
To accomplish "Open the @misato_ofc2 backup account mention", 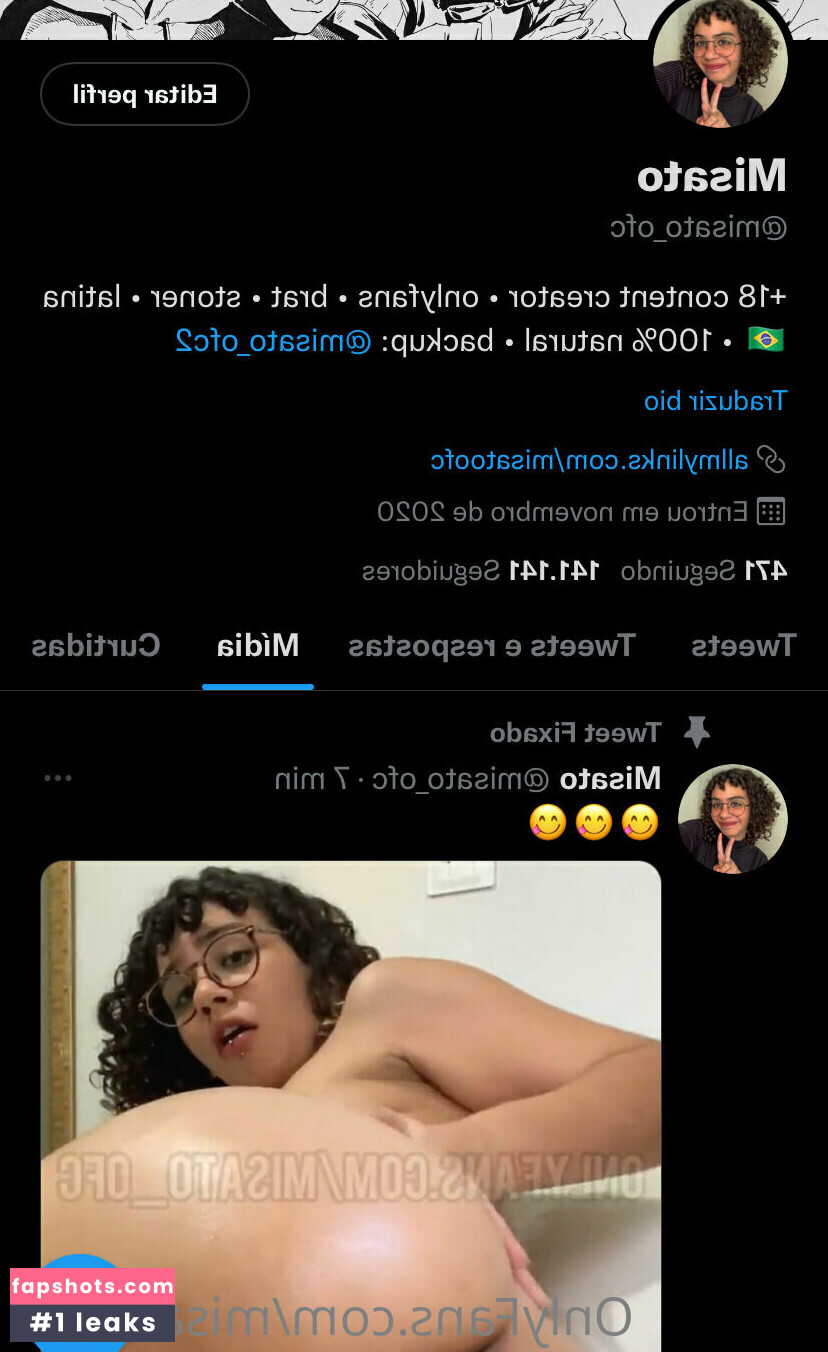I will point(273,340).
